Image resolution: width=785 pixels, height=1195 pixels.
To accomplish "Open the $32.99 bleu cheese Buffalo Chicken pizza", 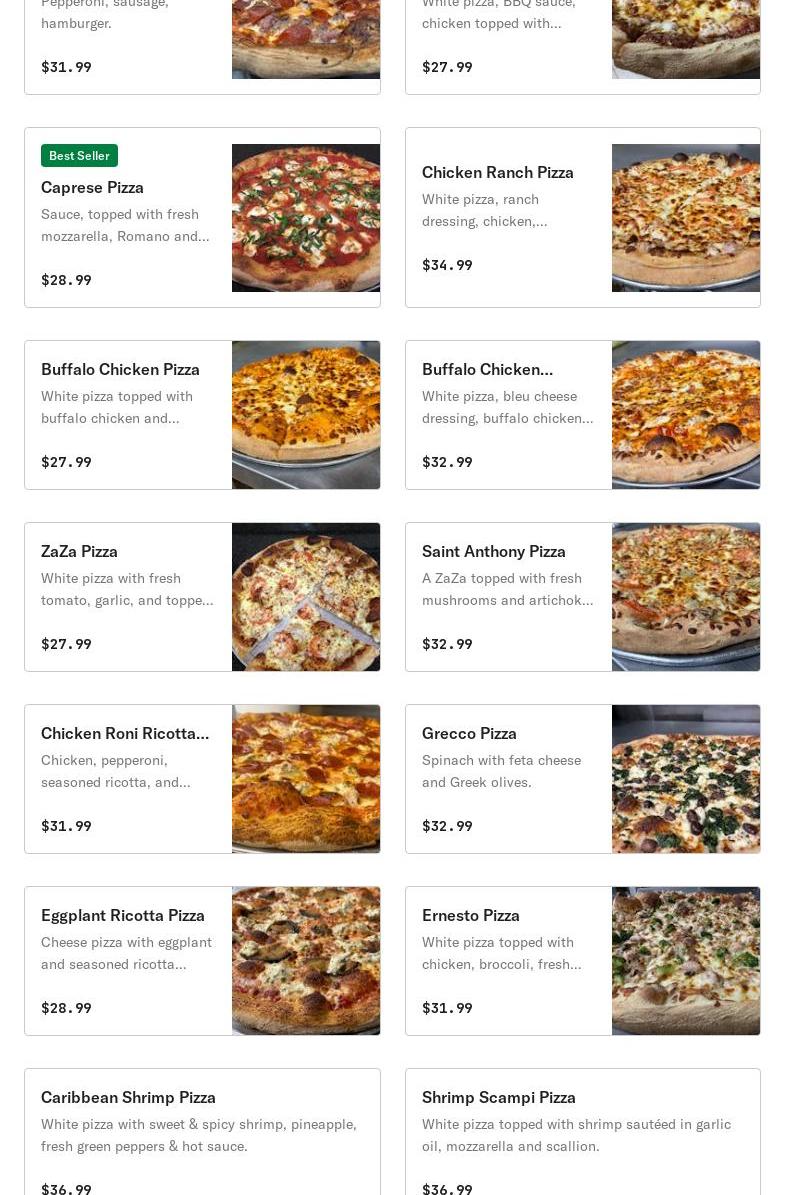I will pos(582,415).
